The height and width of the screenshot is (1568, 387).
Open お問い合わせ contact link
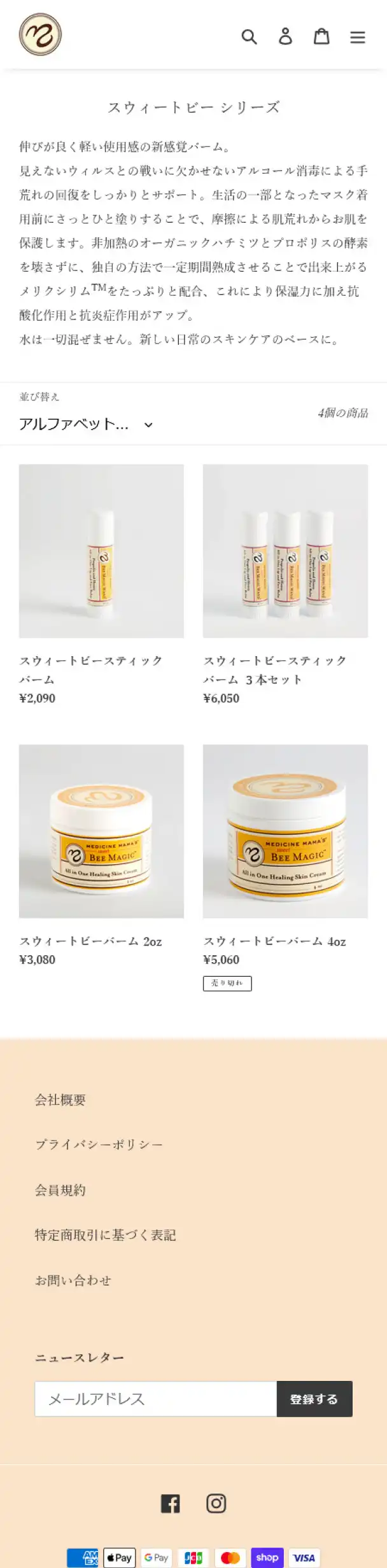click(73, 1280)
